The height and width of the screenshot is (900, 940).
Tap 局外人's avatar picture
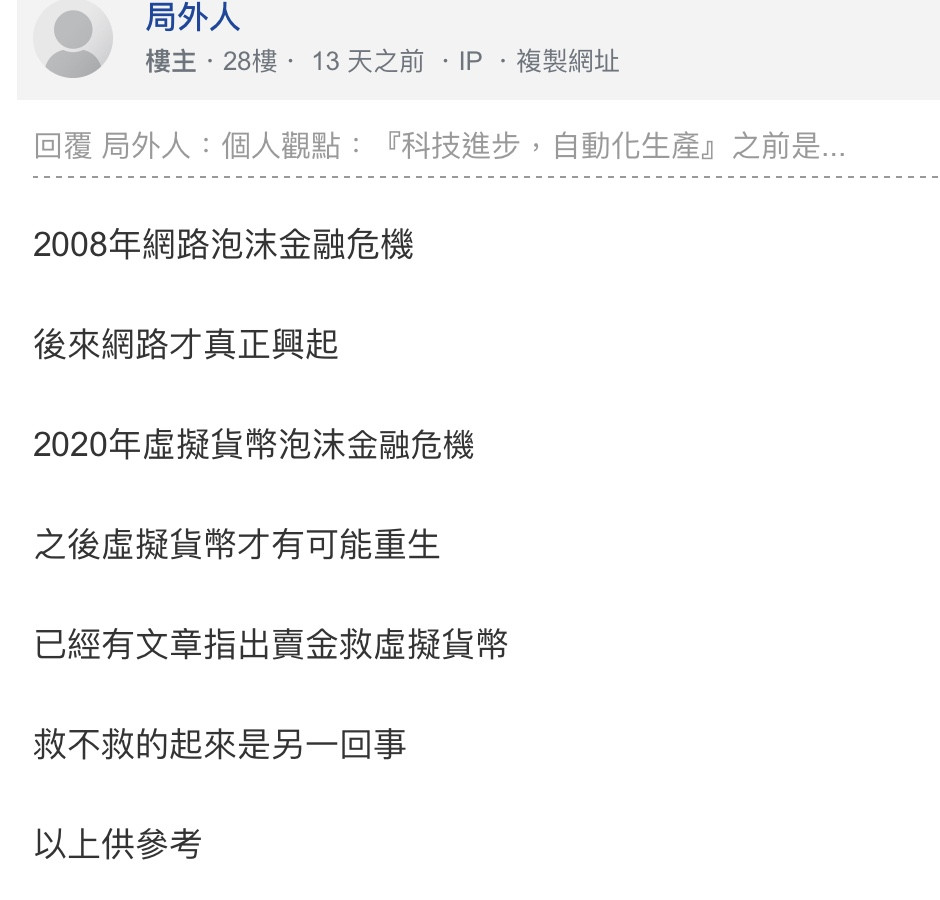73,40
